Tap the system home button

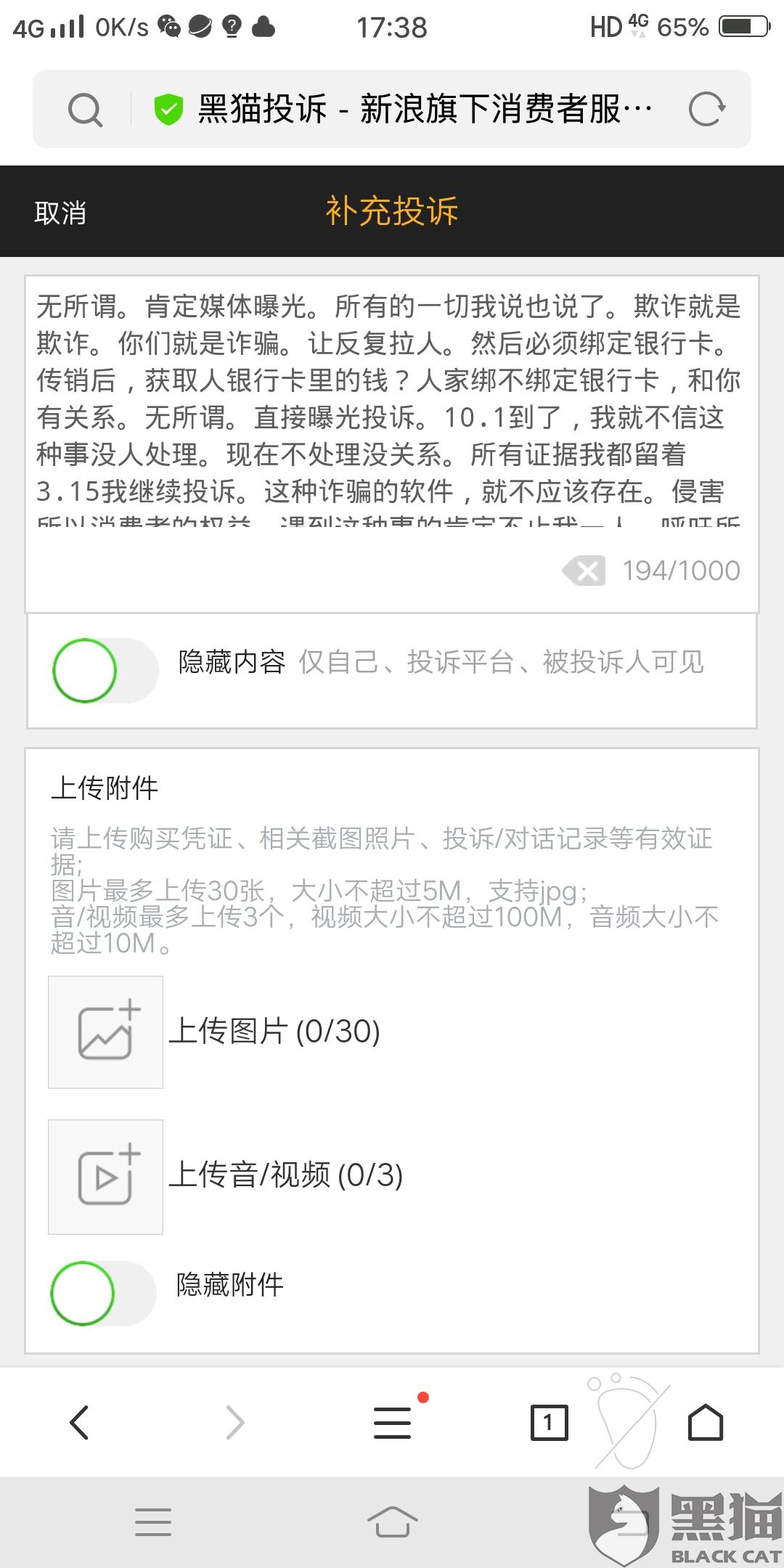pyautogui.click(x=392, y=1521)
